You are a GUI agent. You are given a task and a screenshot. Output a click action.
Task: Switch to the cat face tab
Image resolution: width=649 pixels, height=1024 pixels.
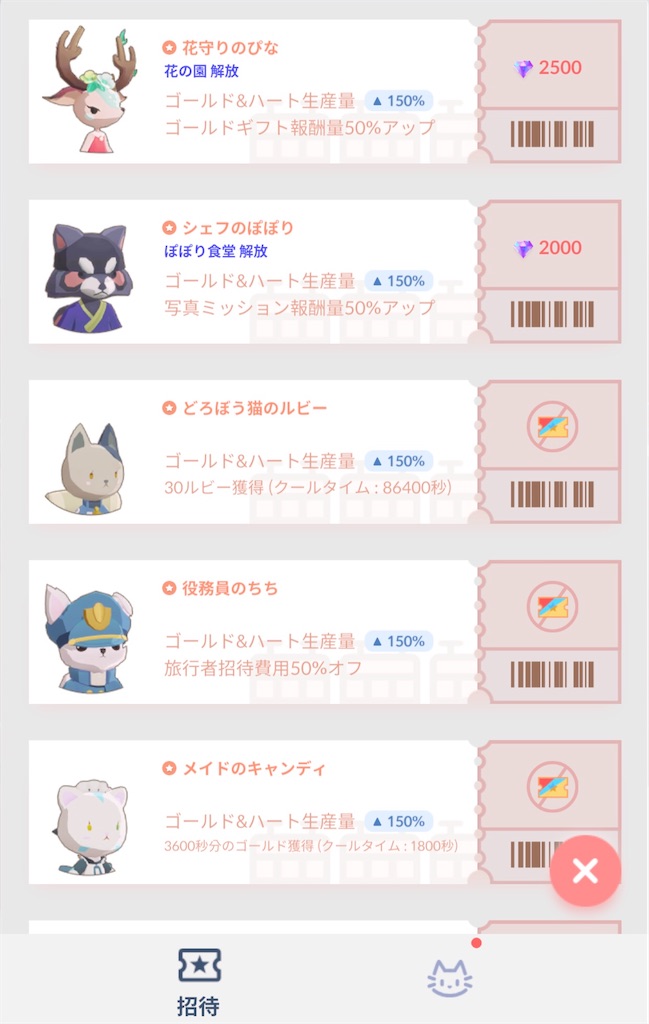pyautogui.click(x=449, y=978)
